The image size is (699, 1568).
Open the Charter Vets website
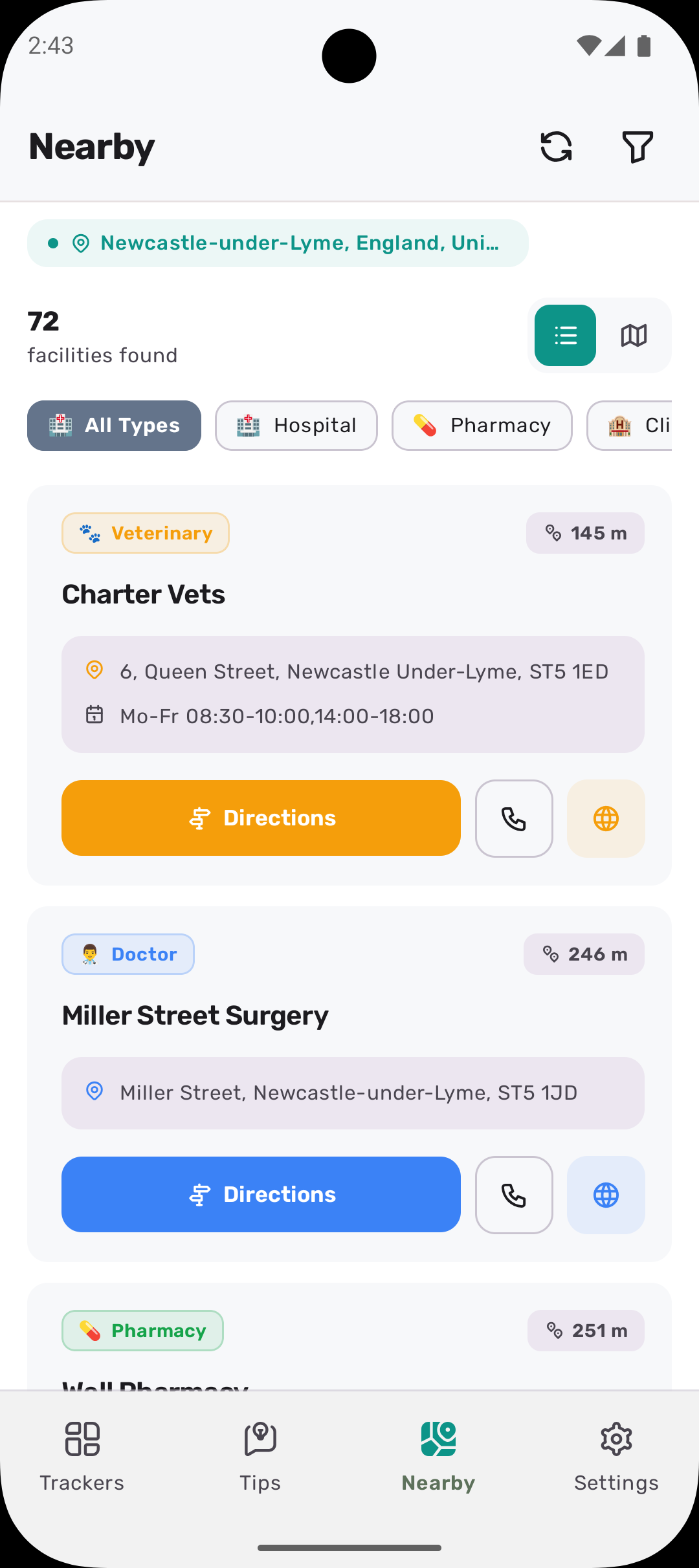606,818
